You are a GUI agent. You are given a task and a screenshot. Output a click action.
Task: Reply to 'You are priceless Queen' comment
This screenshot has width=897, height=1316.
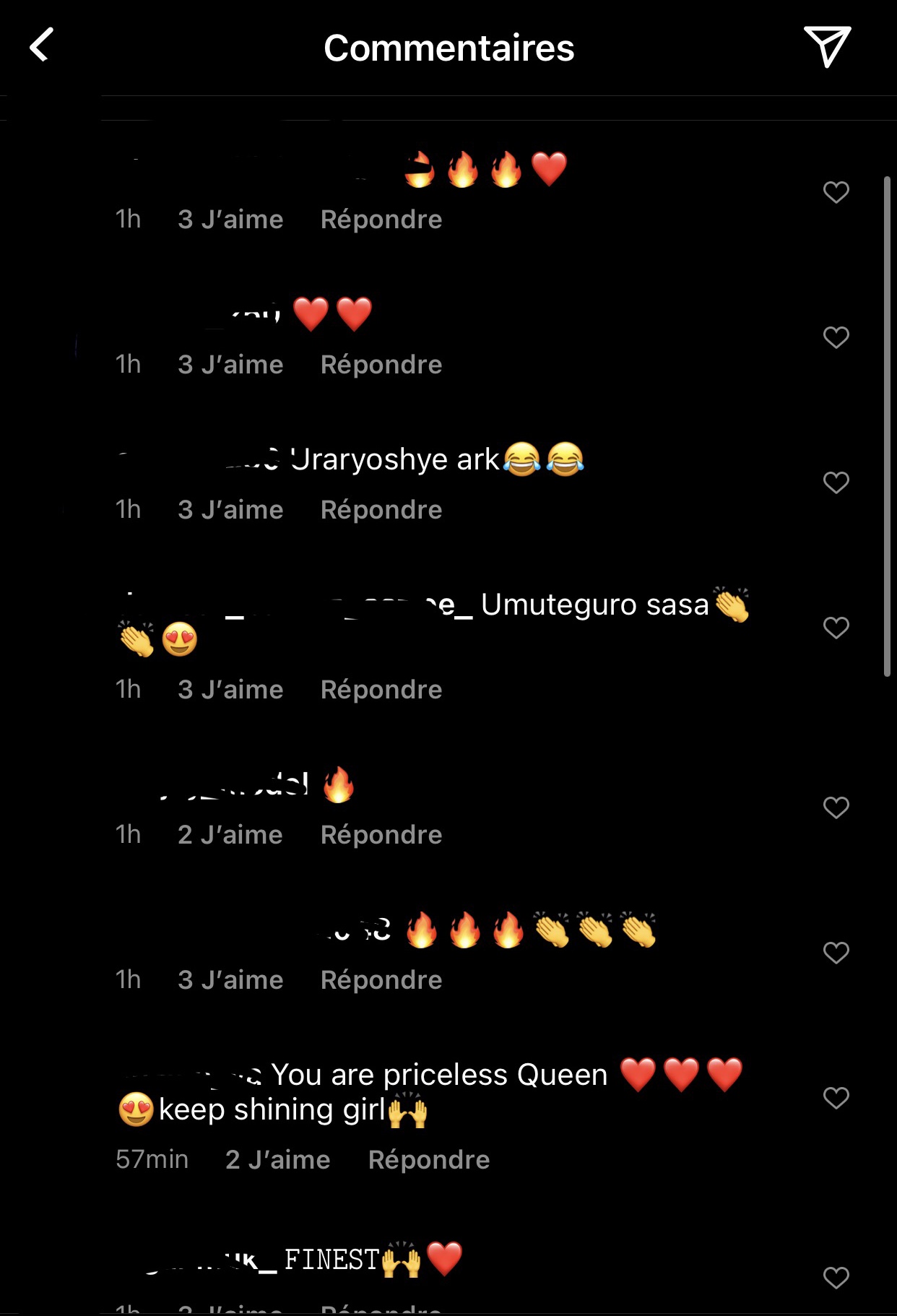point(428,1160)
